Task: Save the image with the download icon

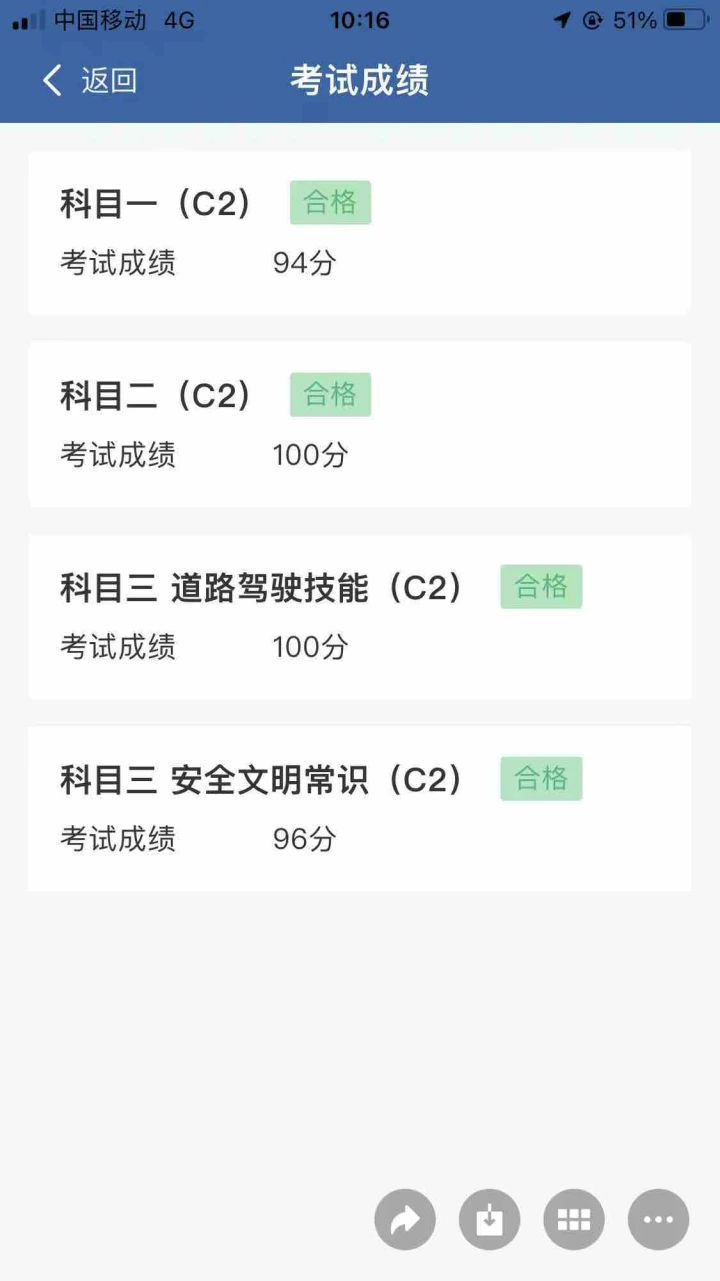Action: [x=489, y=1219]
